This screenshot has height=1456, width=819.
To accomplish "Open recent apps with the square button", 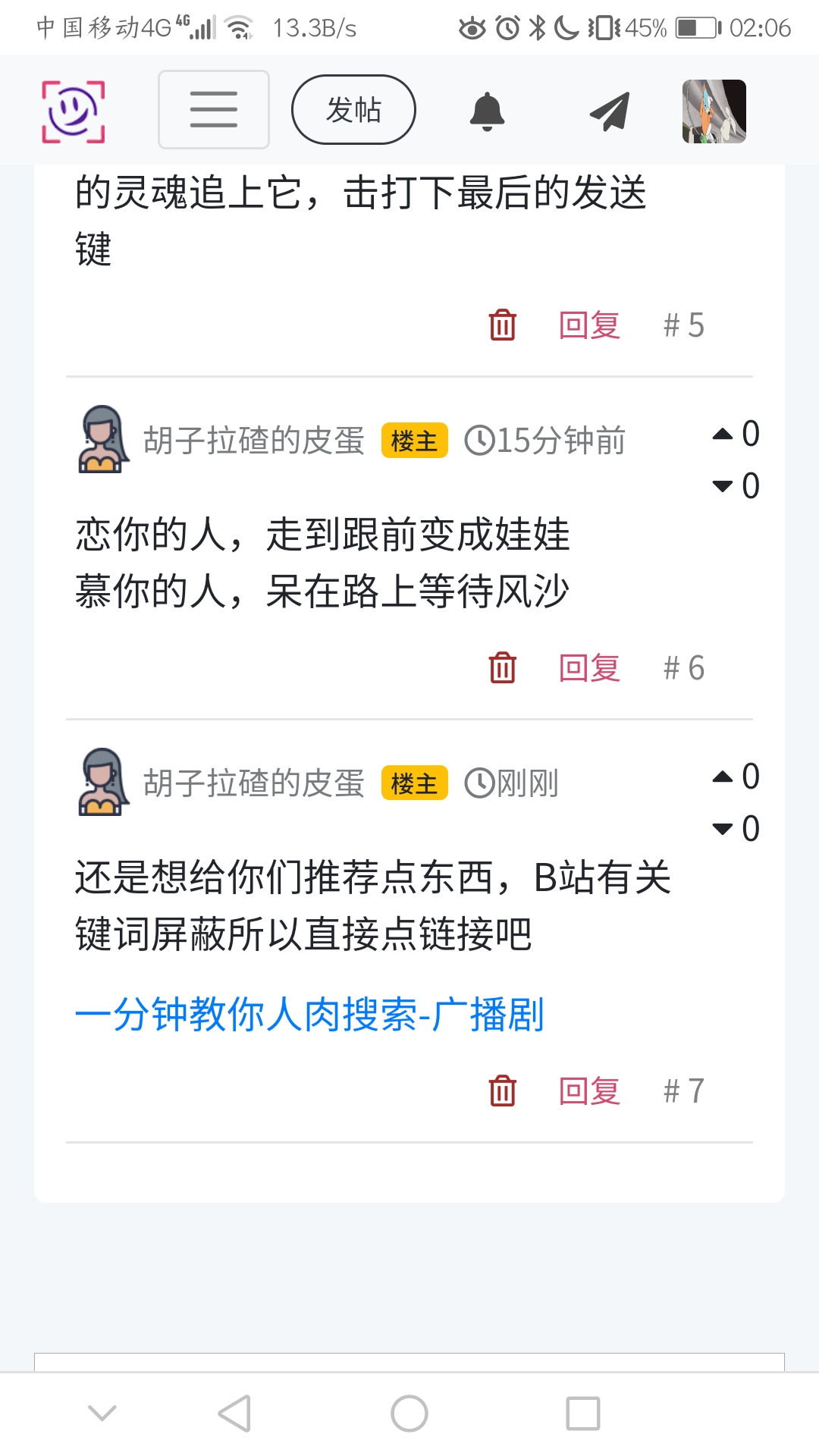I will (x=582, y=1414).
